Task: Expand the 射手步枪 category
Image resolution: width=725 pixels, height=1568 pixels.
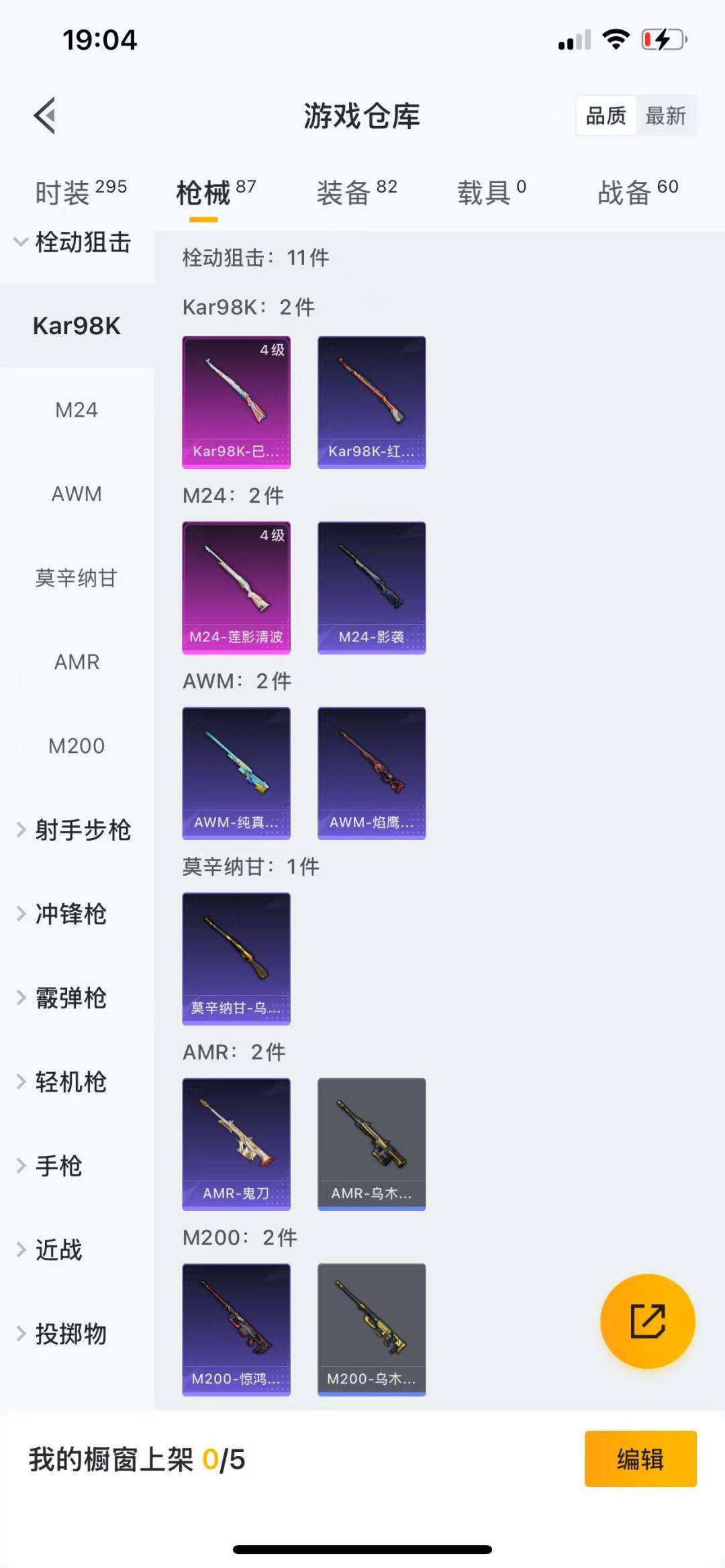Action: coord(81,830)
